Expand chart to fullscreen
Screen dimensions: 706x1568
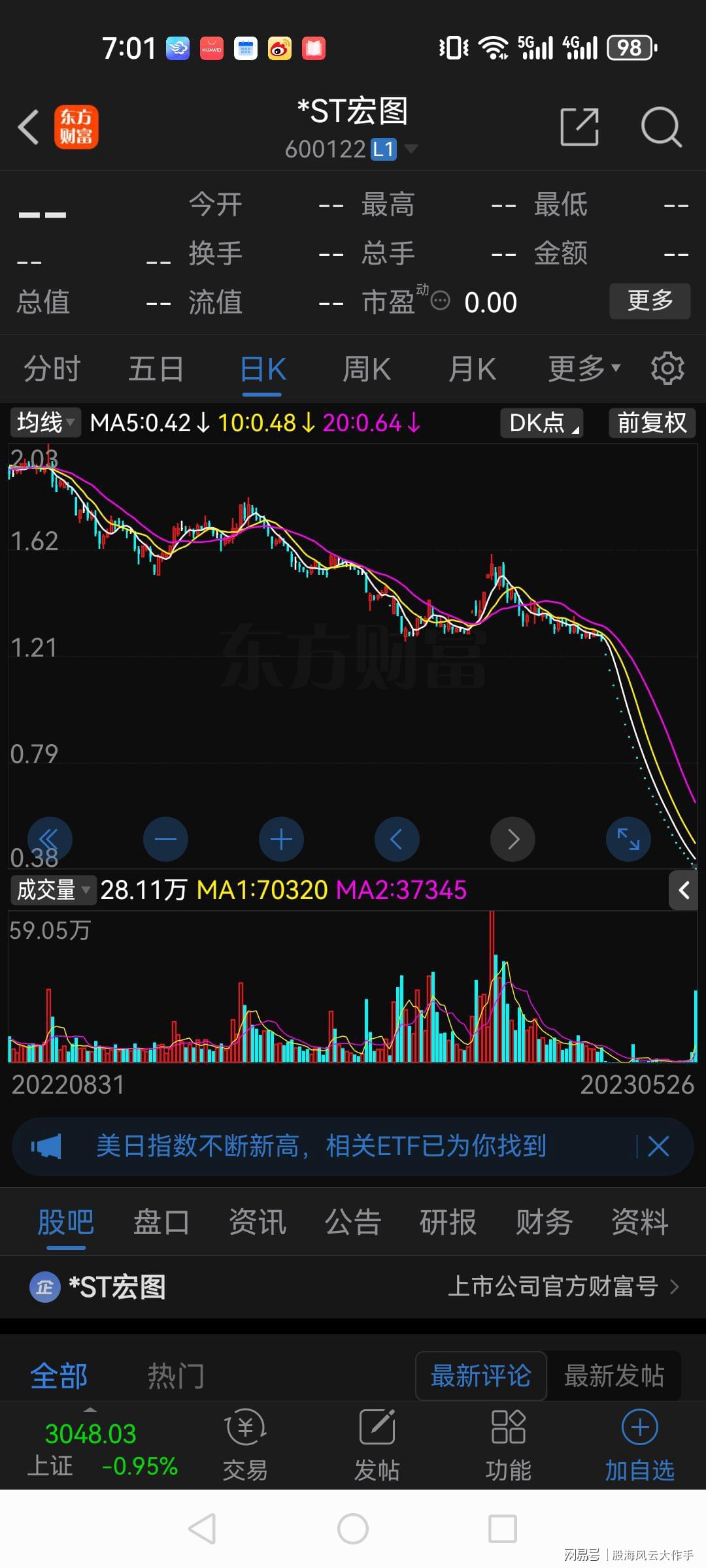[628, 839]
